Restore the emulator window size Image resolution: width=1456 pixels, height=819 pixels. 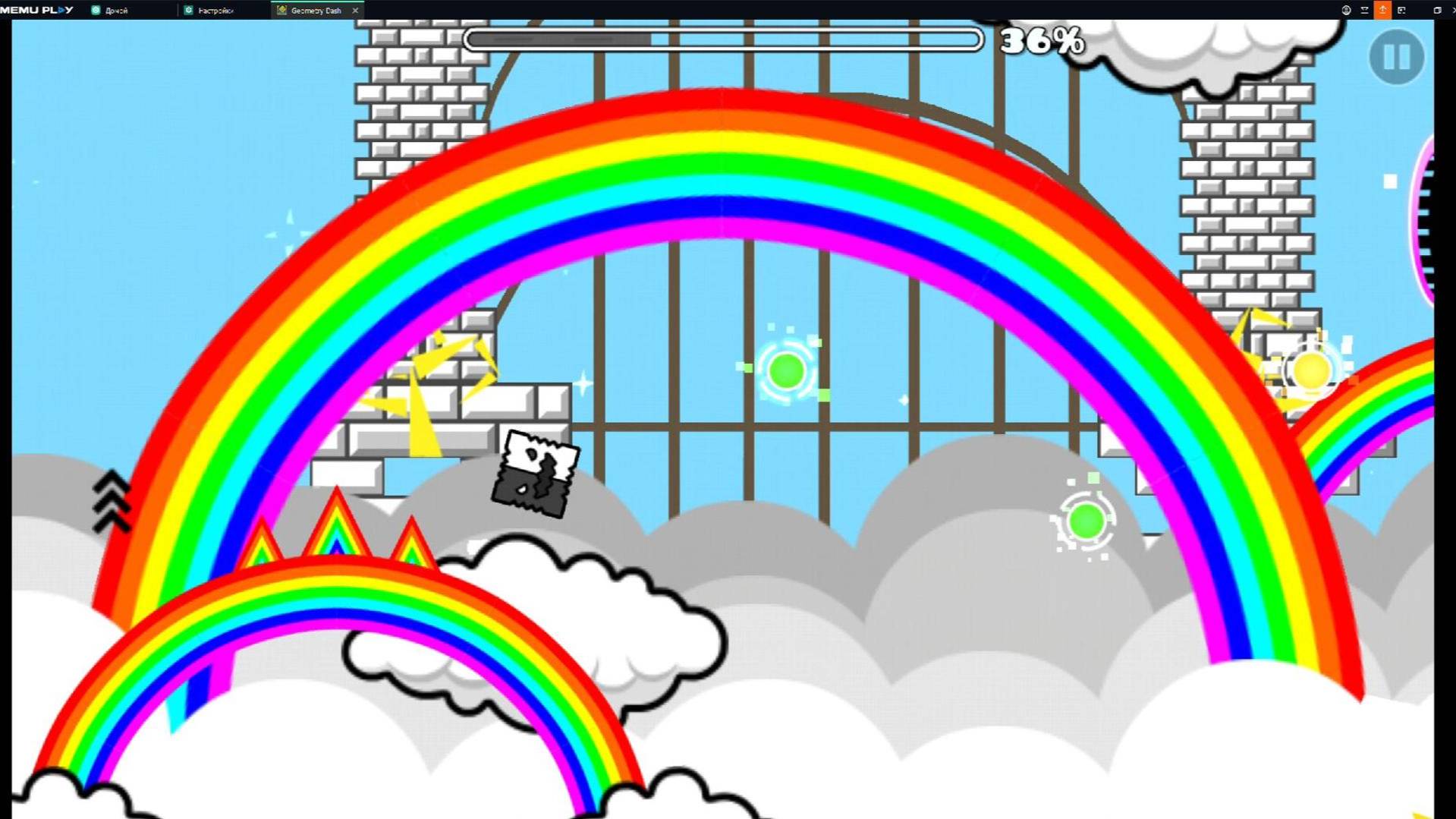(x=1437, y=10)
